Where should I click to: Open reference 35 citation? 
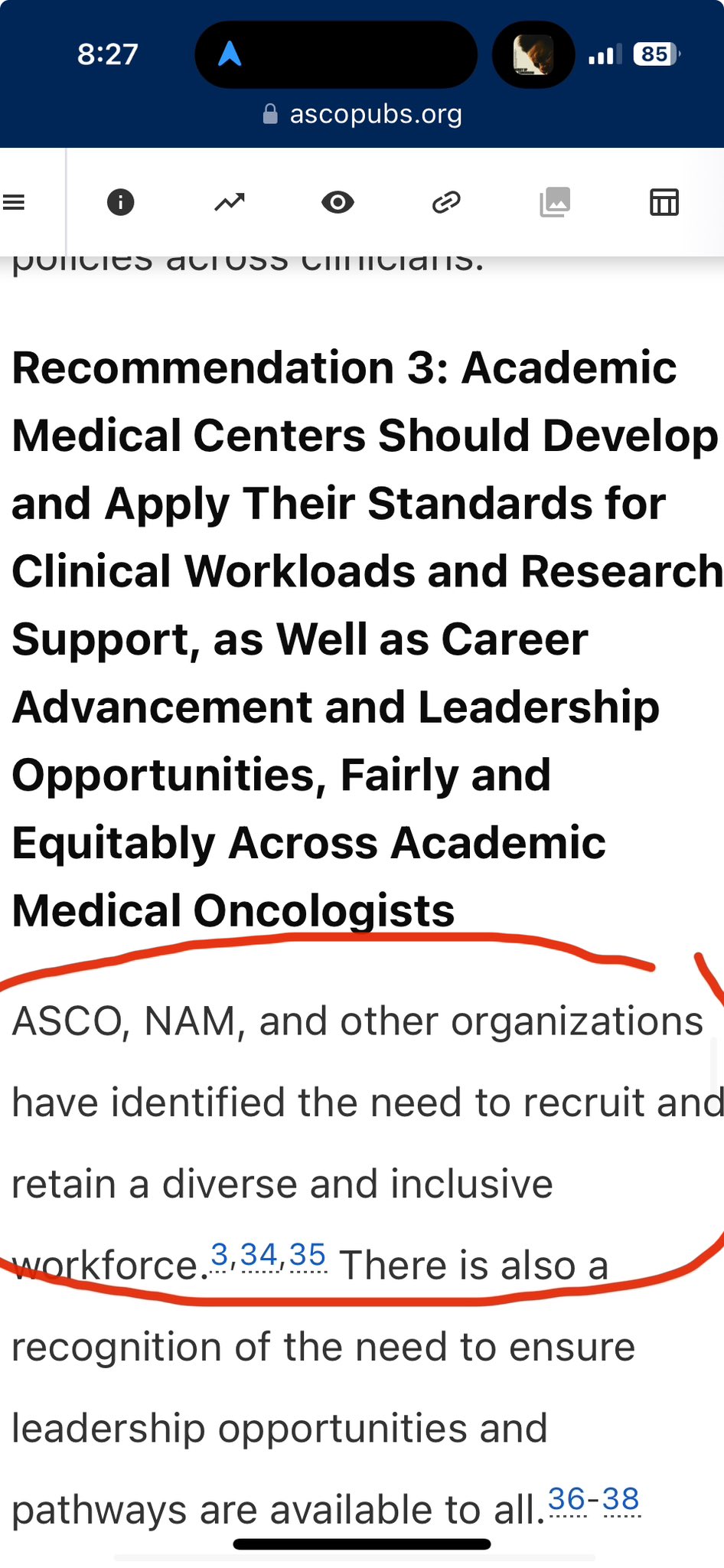coord(308,1255)
